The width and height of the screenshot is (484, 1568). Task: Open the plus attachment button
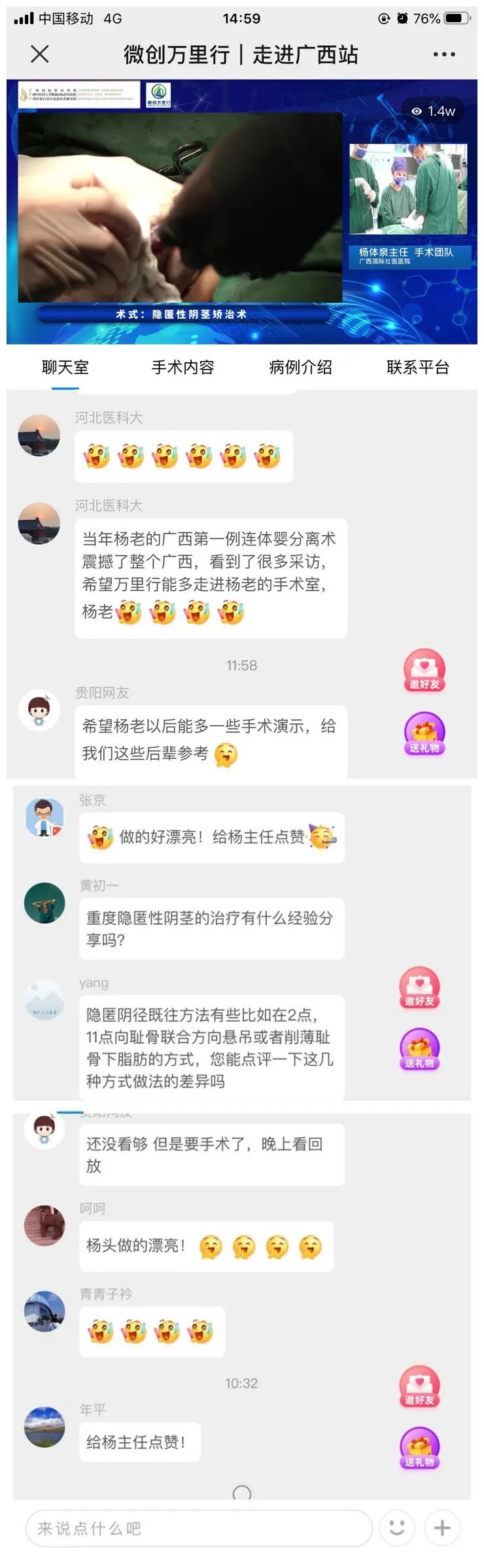click(442, 1528)
